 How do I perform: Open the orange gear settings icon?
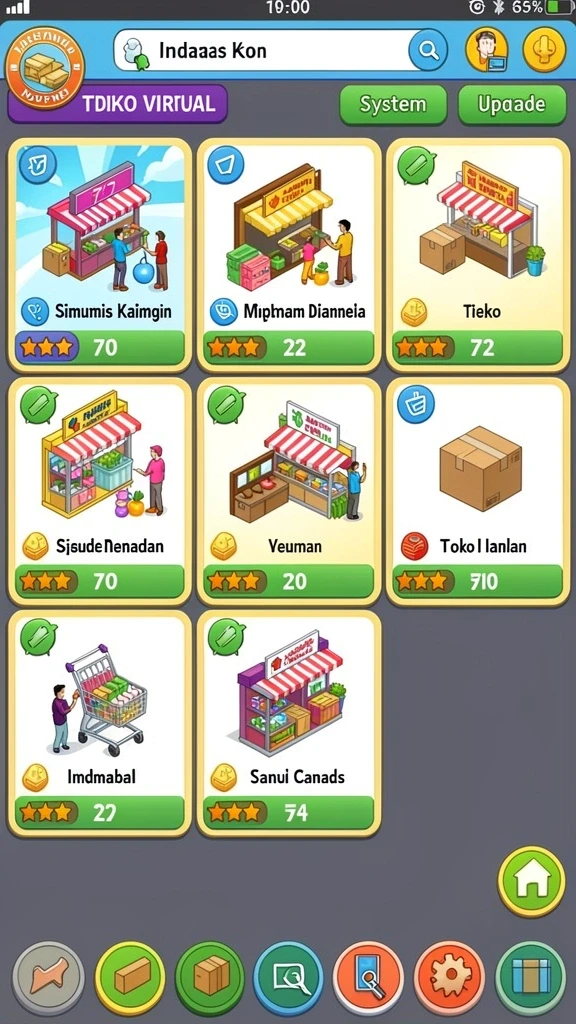pos(449,977)
